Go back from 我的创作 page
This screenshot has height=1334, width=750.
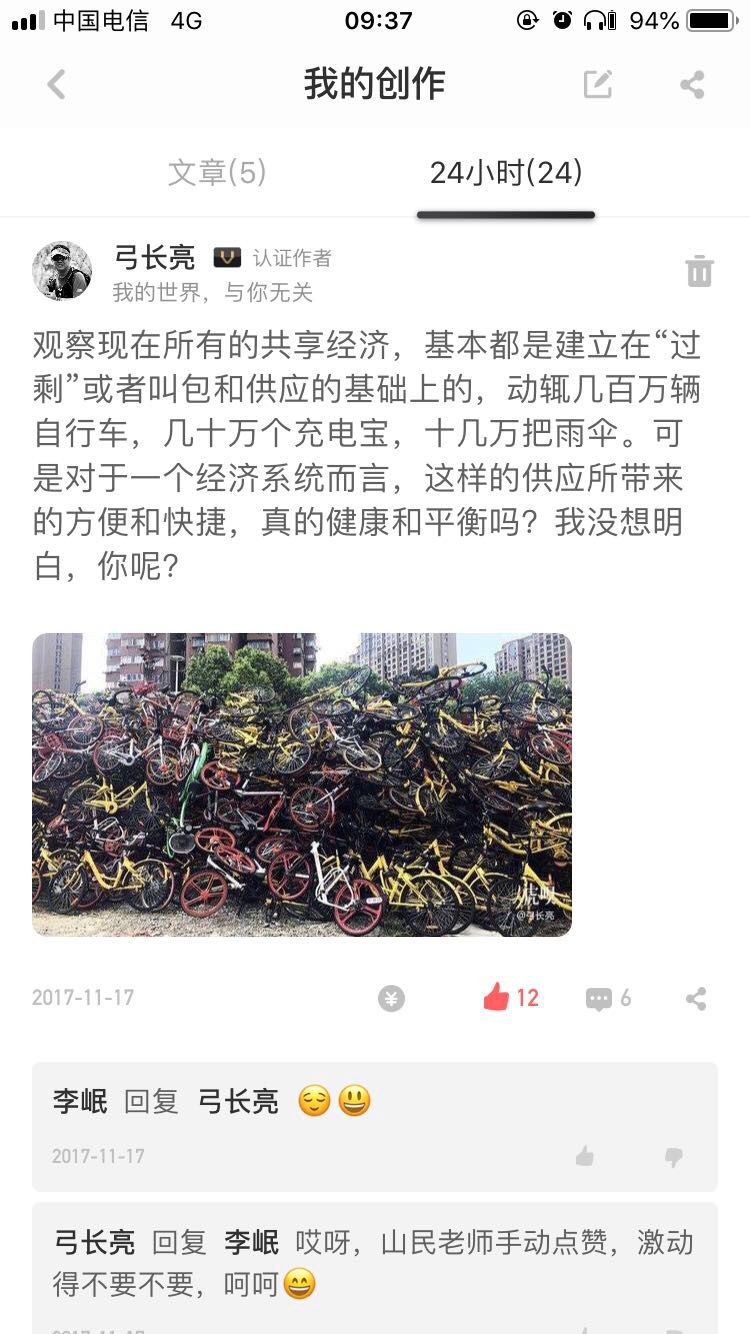pyautogui.click(x=56, y=85)
